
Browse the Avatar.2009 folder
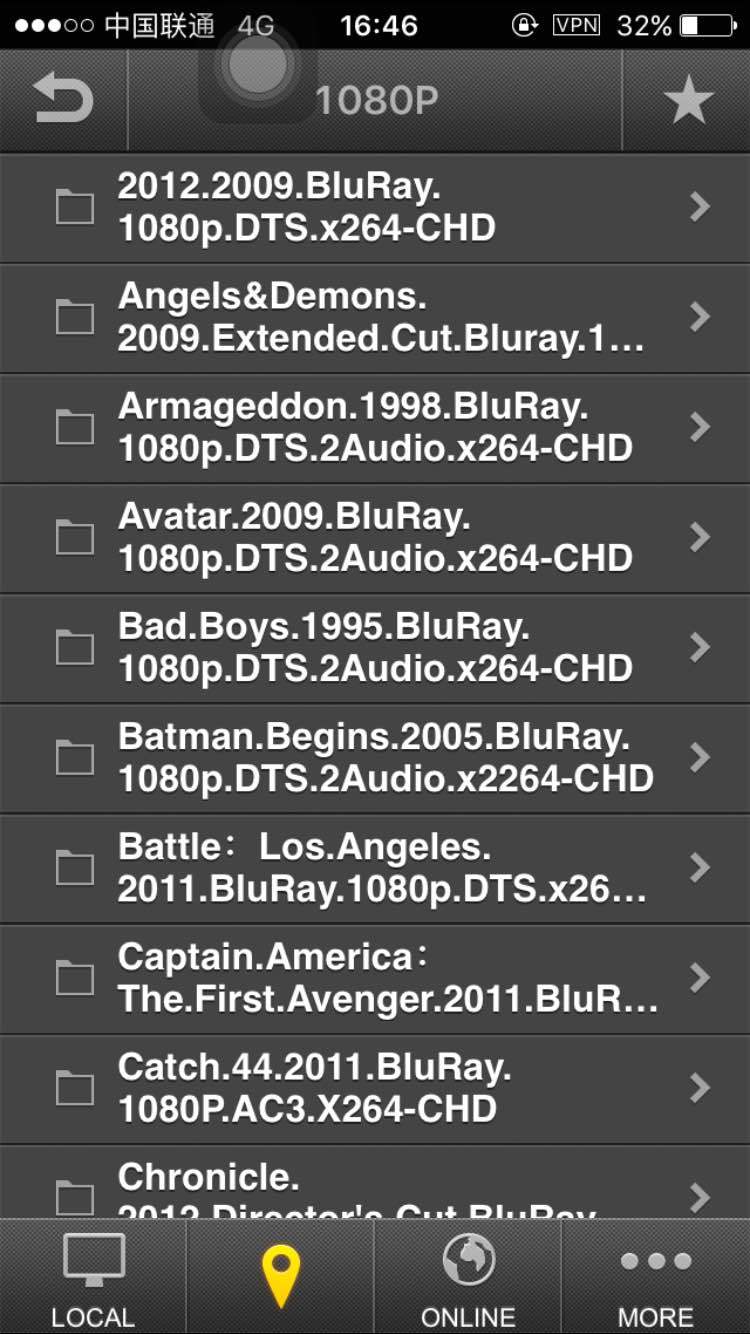pyautogui.click(x=375, y=538)
